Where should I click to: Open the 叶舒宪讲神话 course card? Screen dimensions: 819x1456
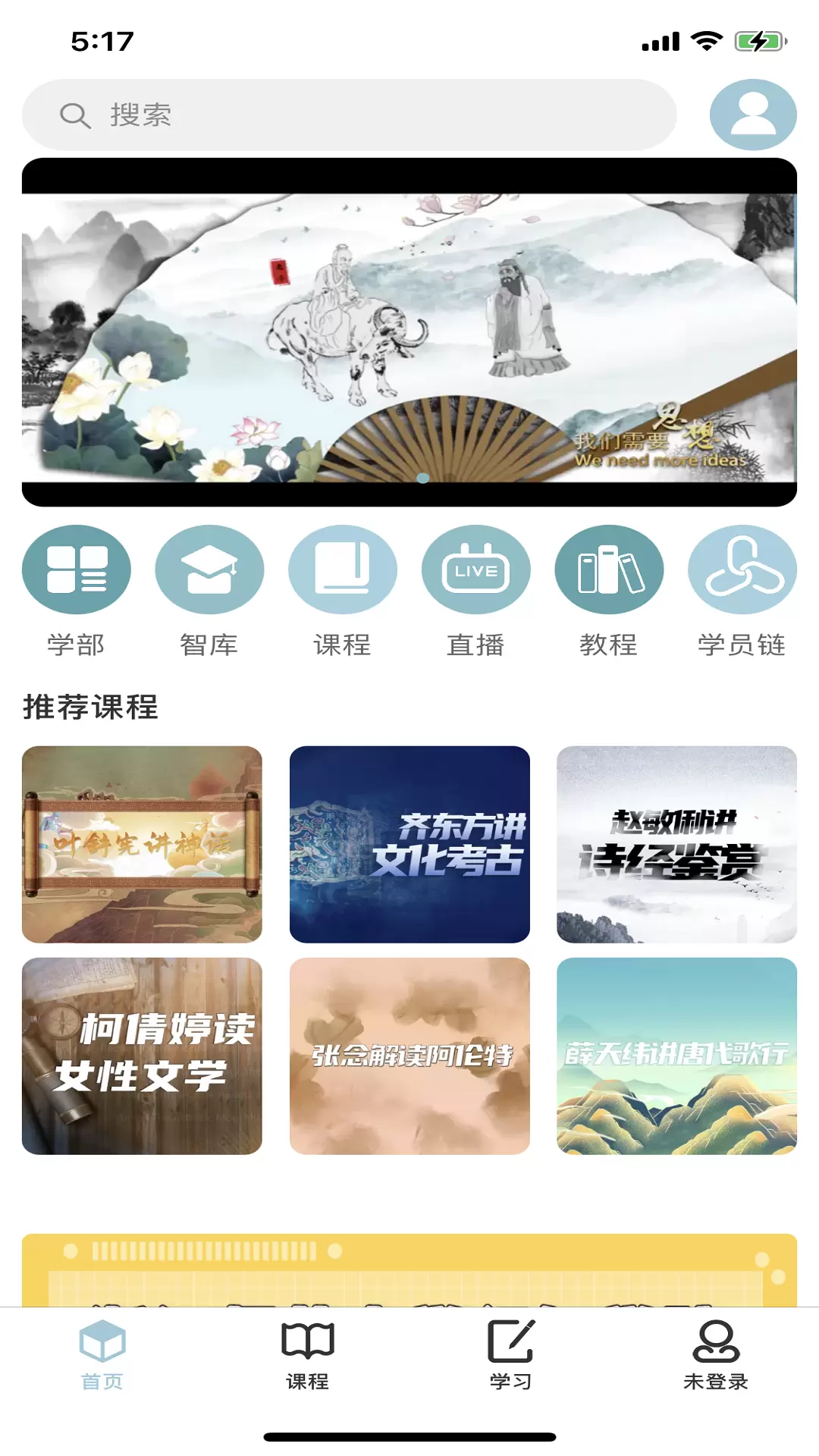point(142,844)
